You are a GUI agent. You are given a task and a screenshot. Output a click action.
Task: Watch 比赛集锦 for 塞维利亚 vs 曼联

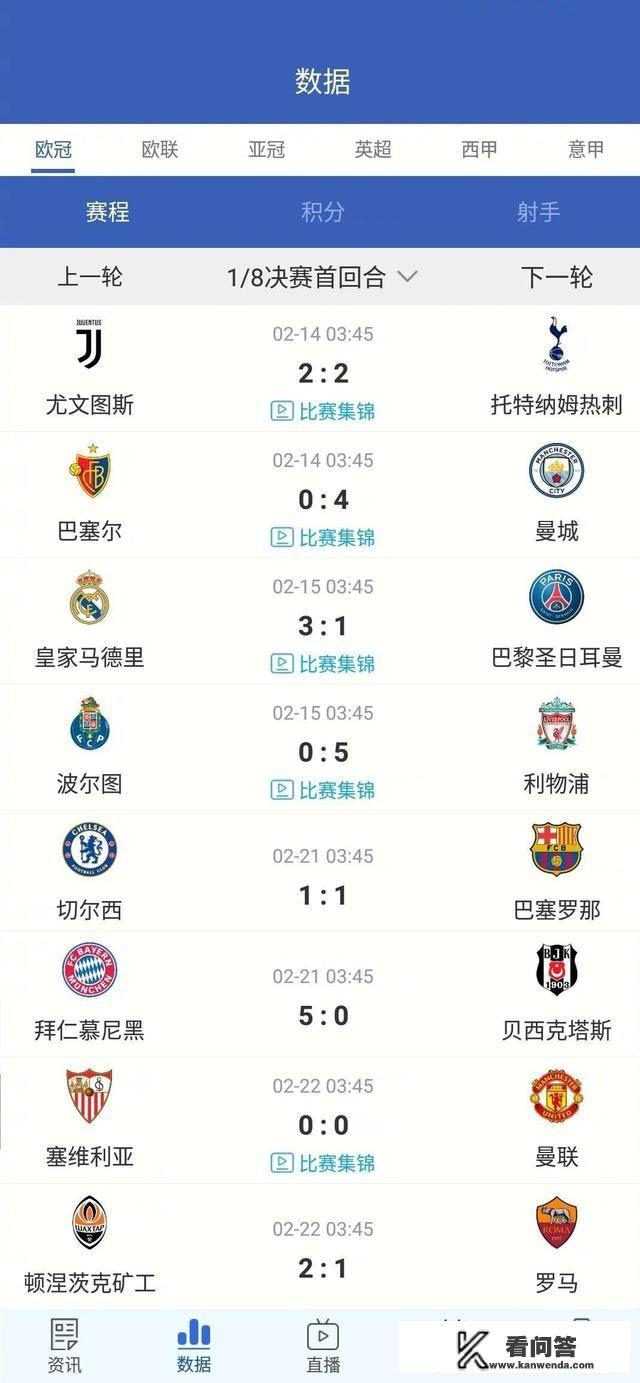tap(323, 1163)
